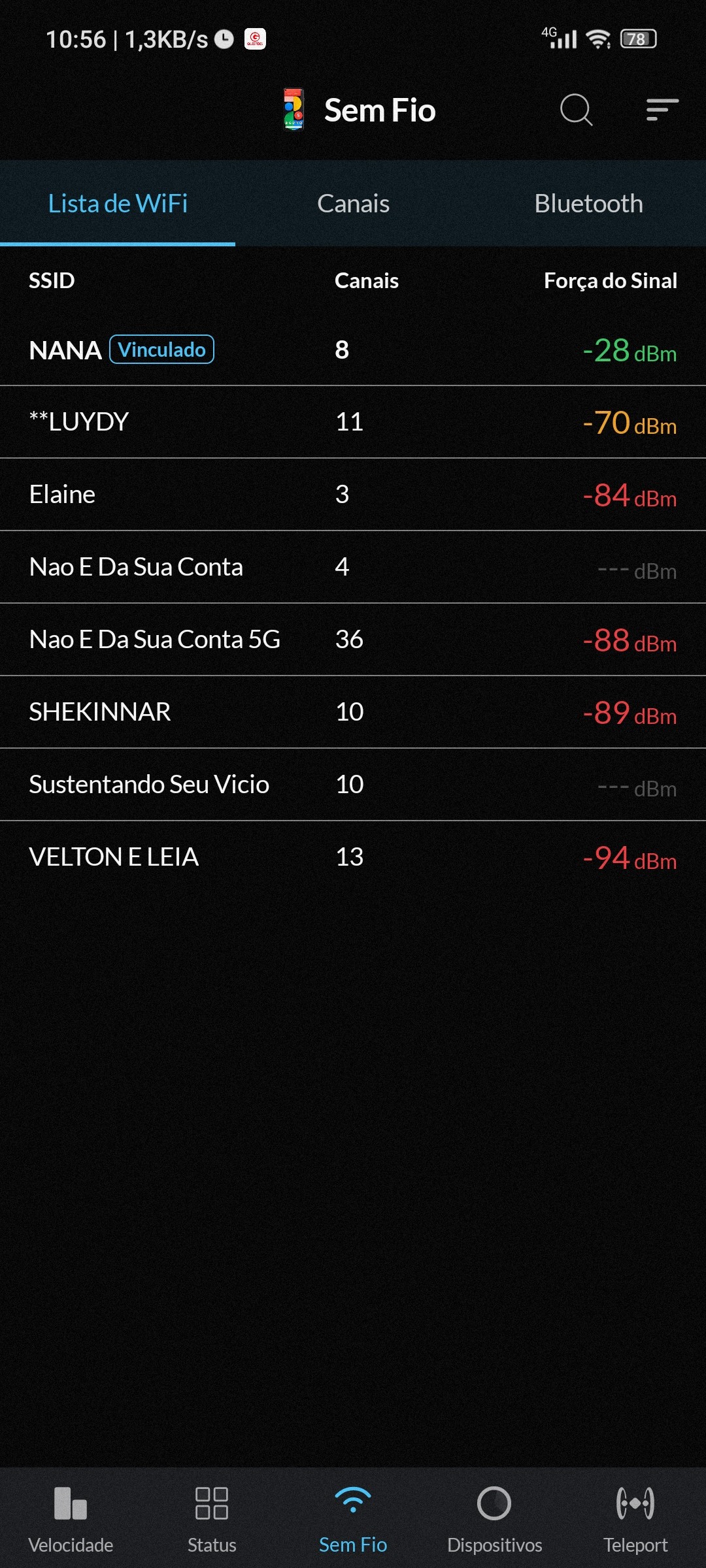Image resolution: width=706 pixels, height=1568 pixels.
Task: Select the SHEKINNAR network
Action: pos(353,712)
